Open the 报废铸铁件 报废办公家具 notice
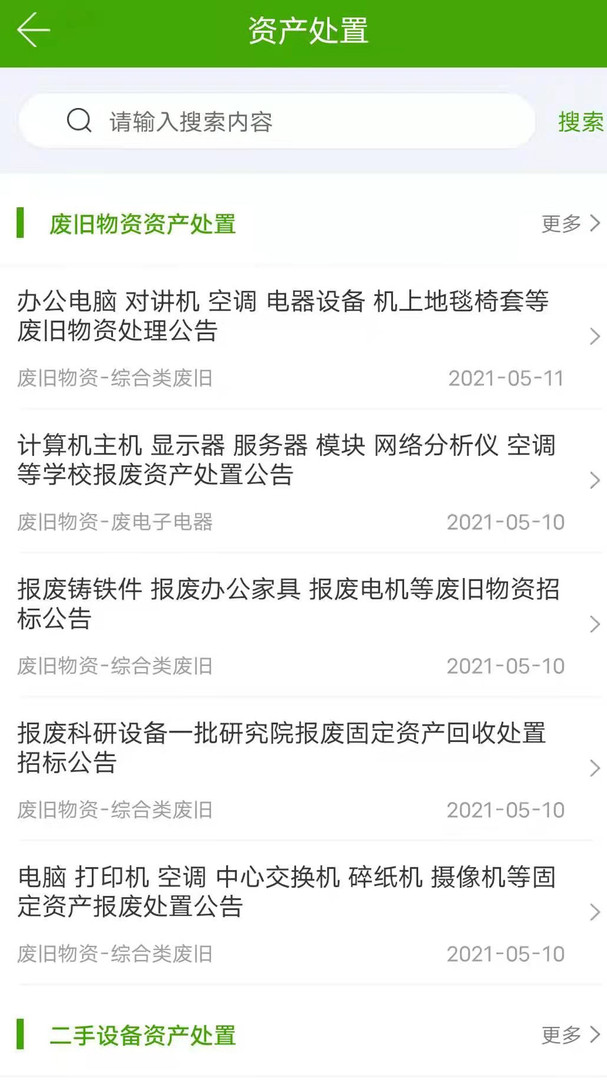607x1080 pixels. click(x=303, y=625)
